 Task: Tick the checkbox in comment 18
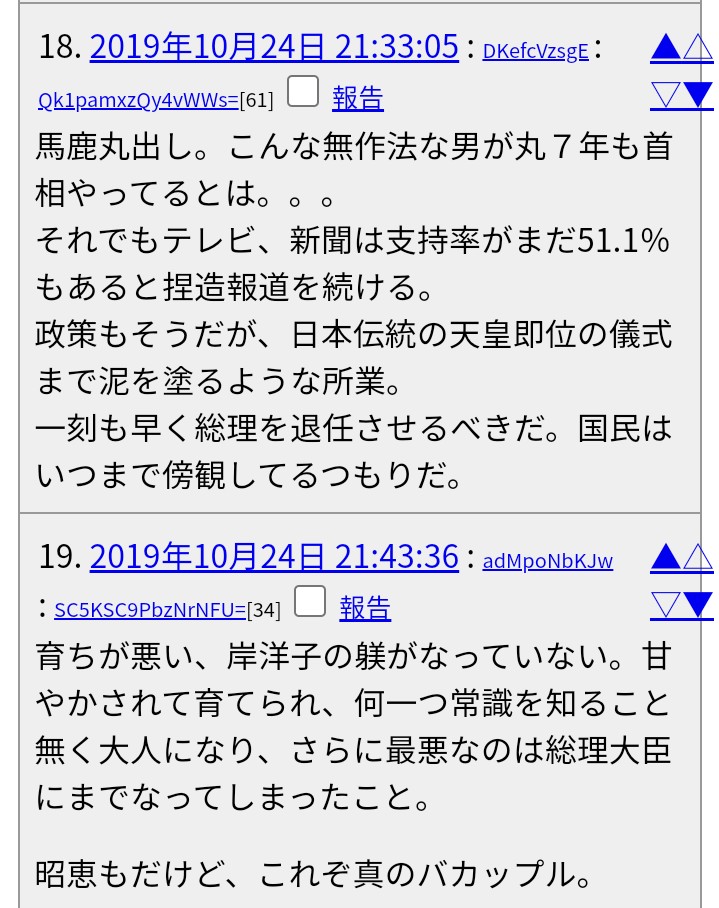tap(303, 91)
